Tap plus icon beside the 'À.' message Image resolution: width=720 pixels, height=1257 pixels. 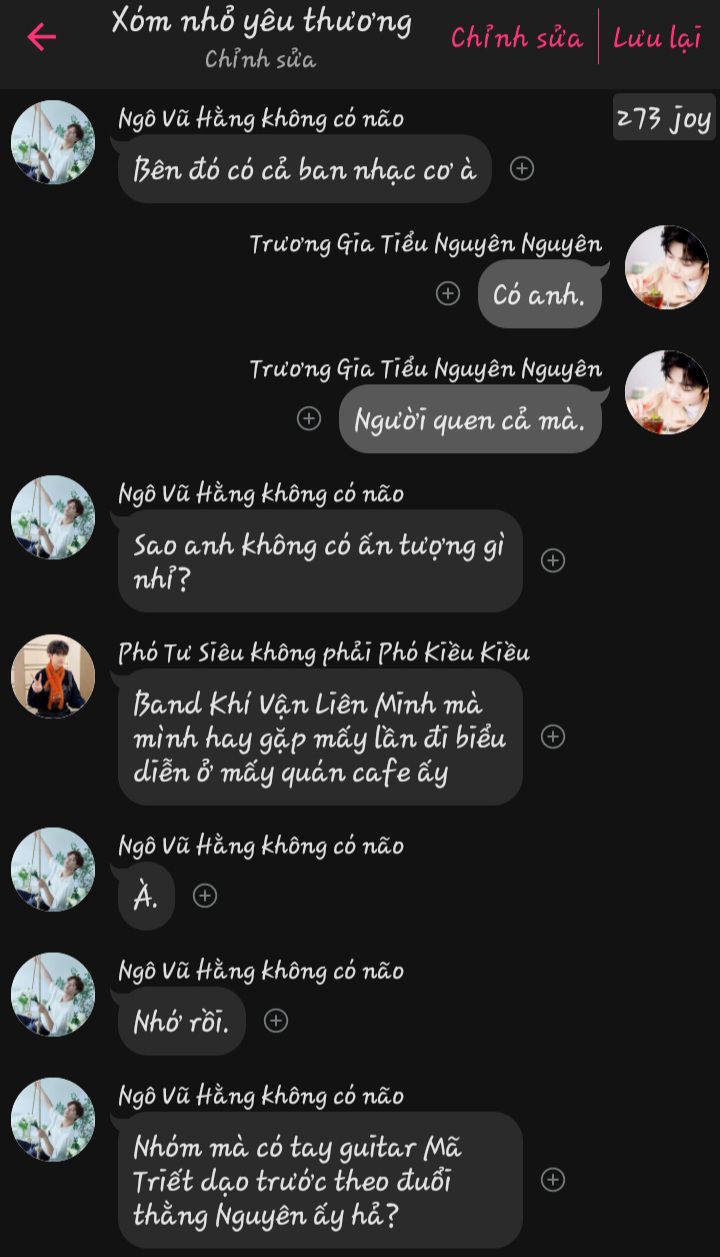point(204,896)
